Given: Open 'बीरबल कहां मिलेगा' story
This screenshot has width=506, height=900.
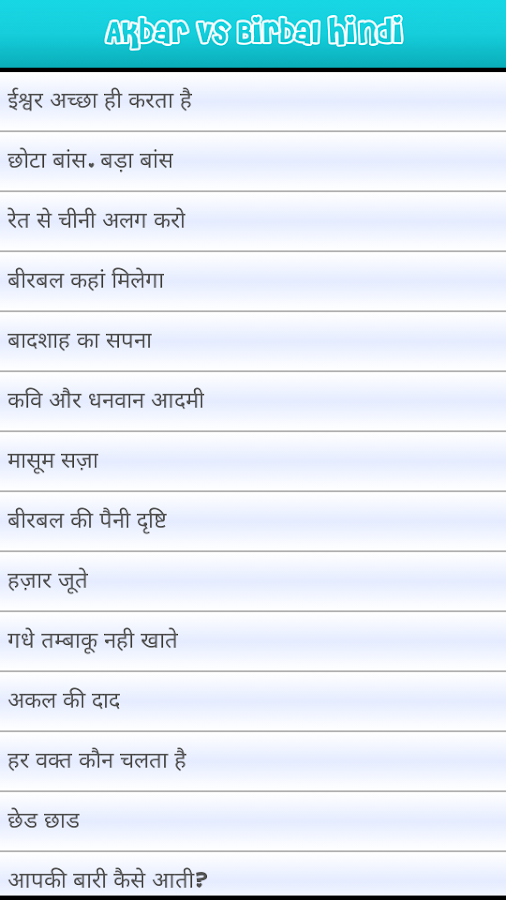Looking at the screenshot, I should coord(253,281).
